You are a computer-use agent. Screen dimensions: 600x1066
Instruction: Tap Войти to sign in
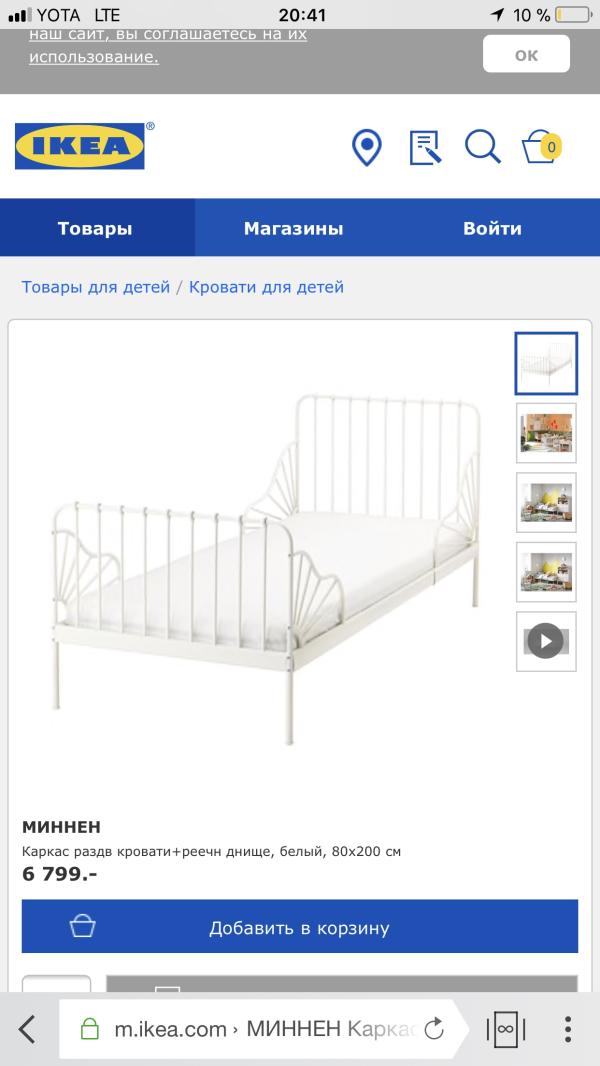(492, 228)
